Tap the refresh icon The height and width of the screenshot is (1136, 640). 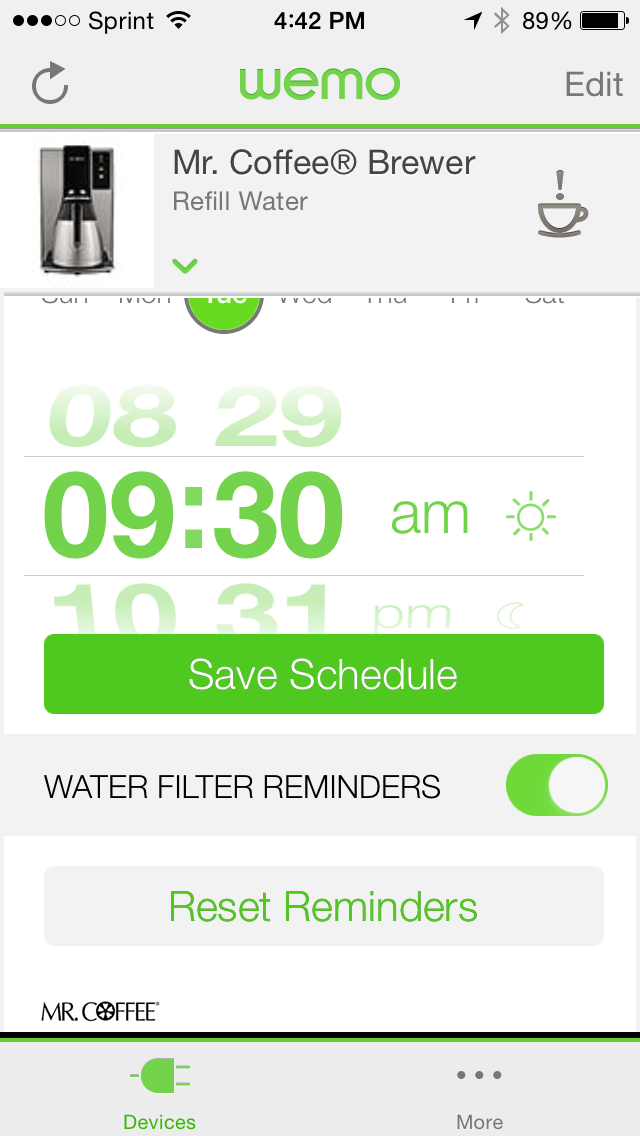pyautogui.click(x=49, y=85)
